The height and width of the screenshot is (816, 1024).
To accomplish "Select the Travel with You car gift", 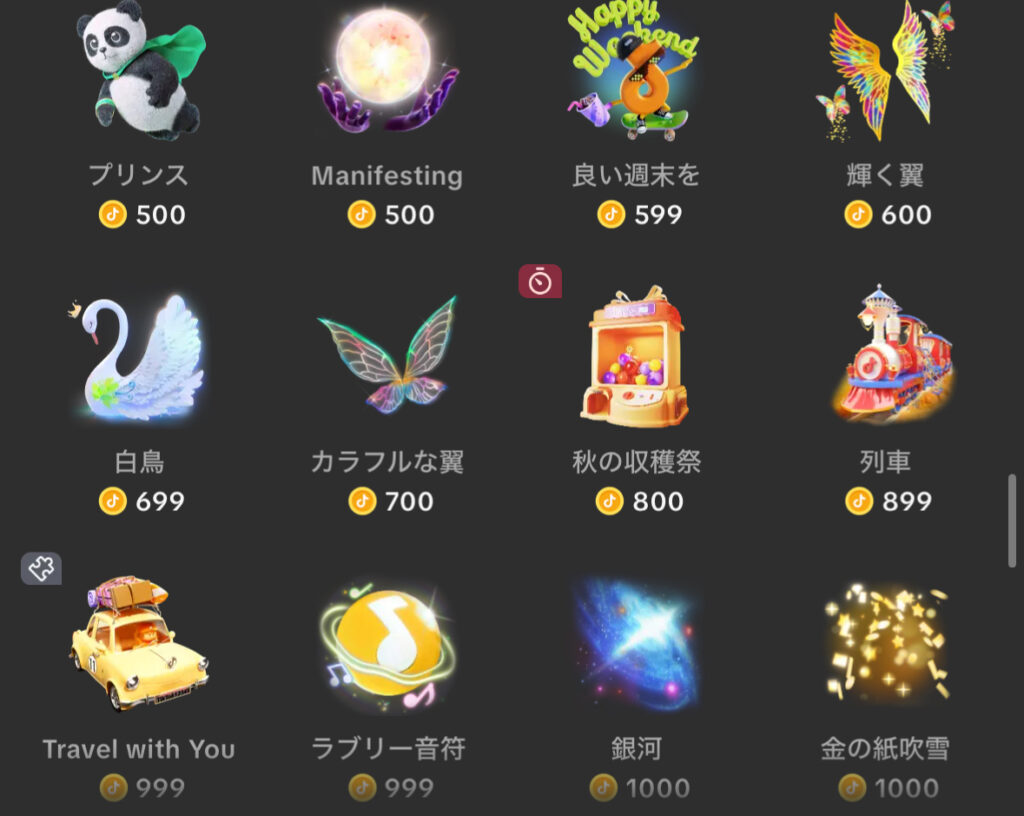I will click(139, 645).
